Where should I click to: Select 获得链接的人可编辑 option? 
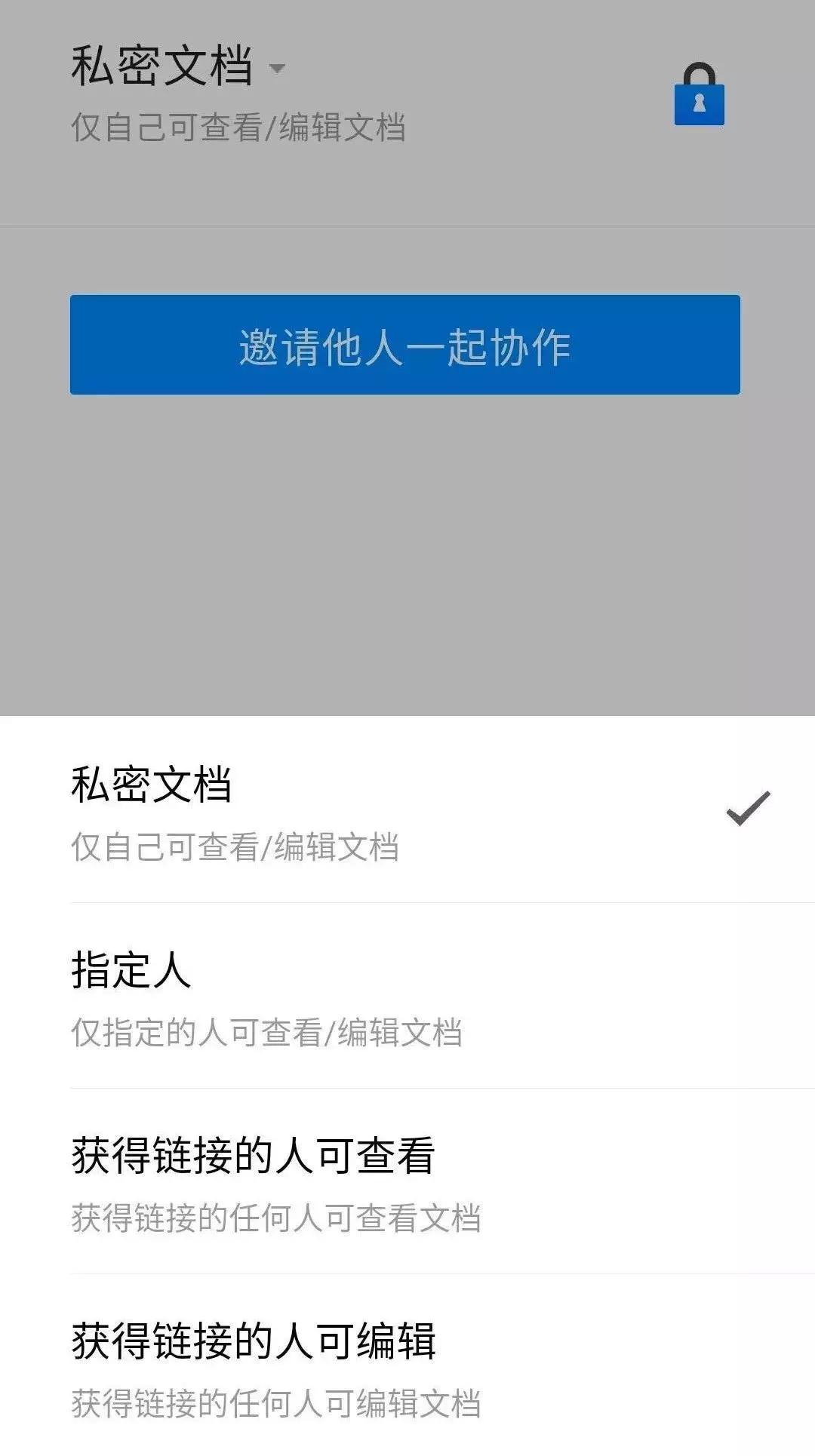coord(407,1365)
